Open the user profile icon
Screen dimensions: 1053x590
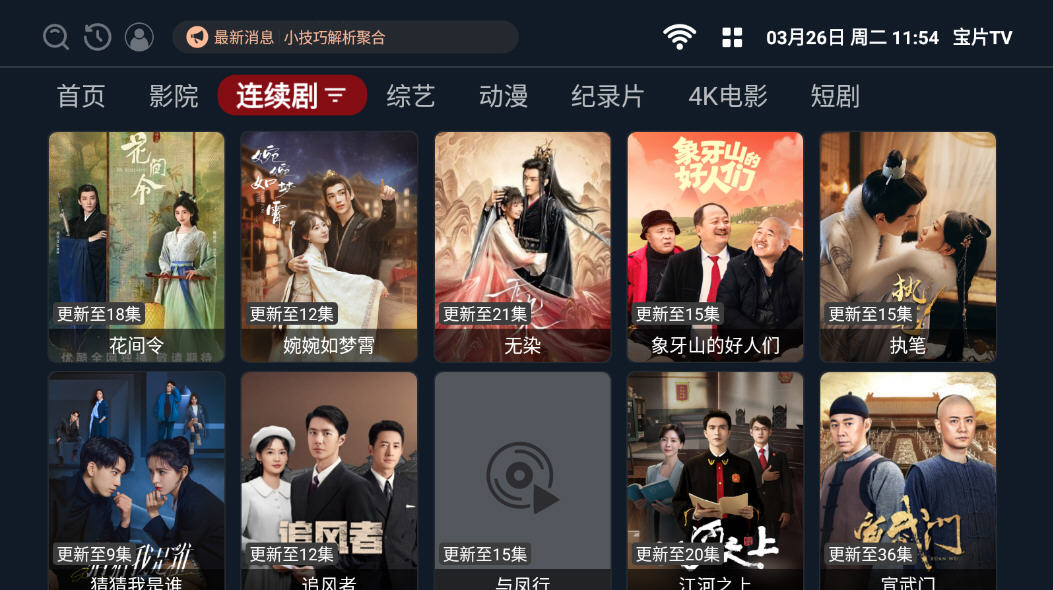pos(139,38)
